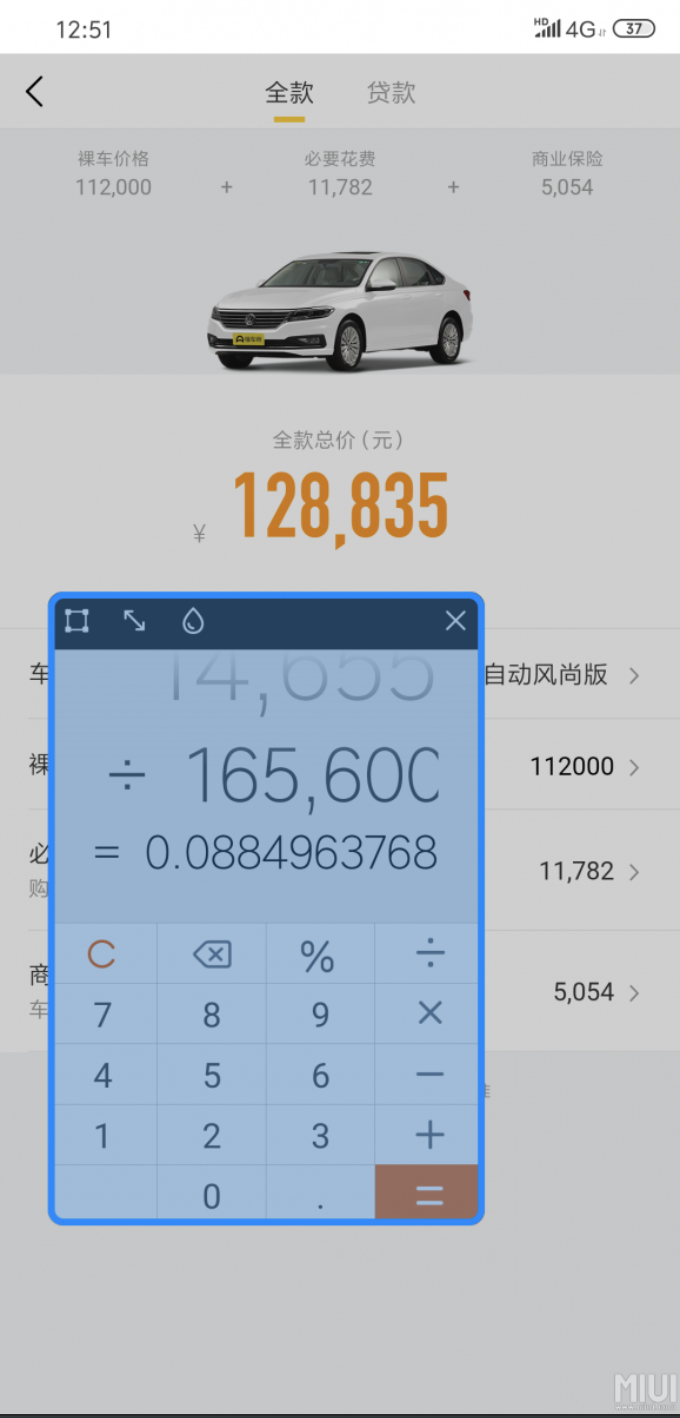Tap the multiply key
680x1418 pixels.
click(x=428, y=1014)
